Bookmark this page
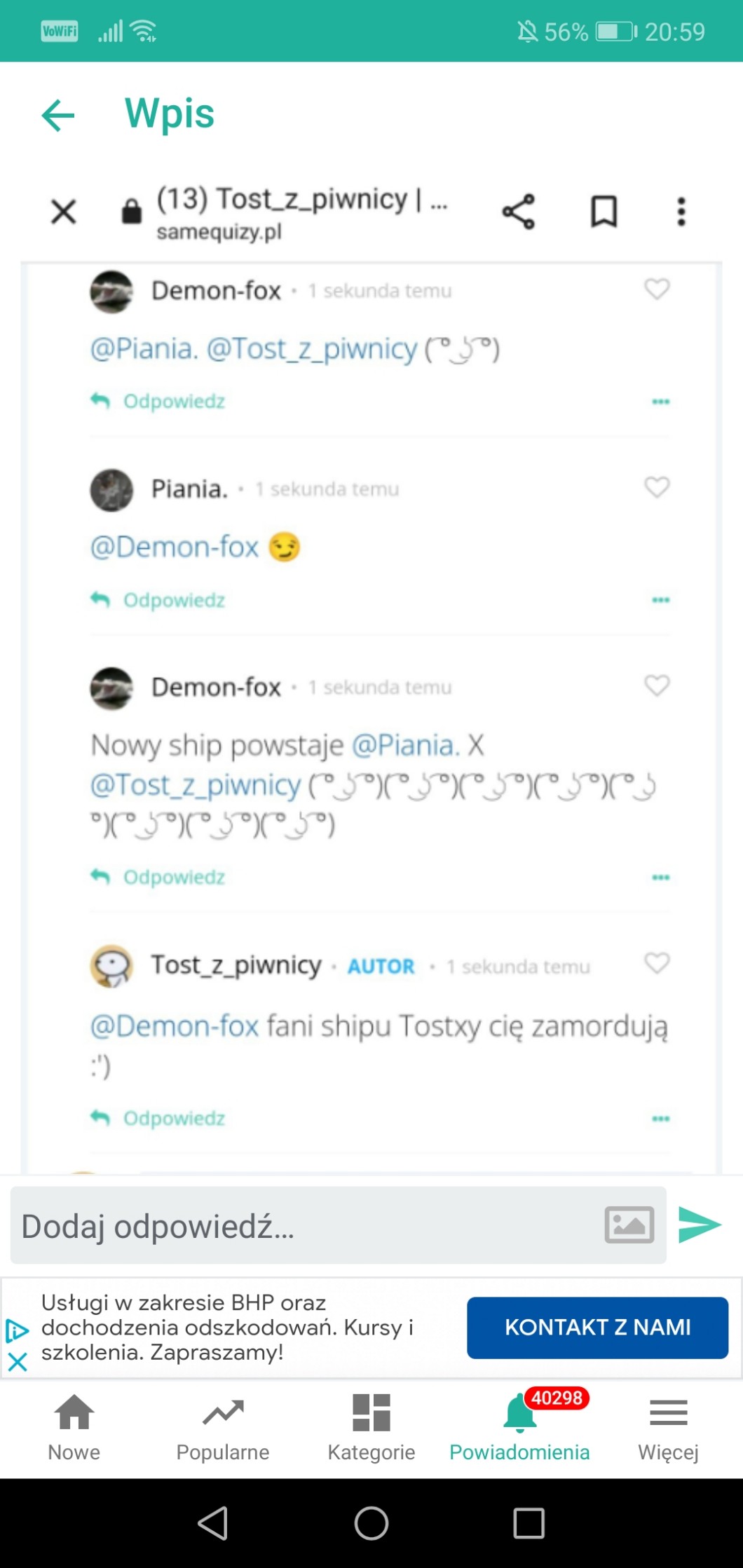The image size is (743, 1568). [x=604, y=212]
